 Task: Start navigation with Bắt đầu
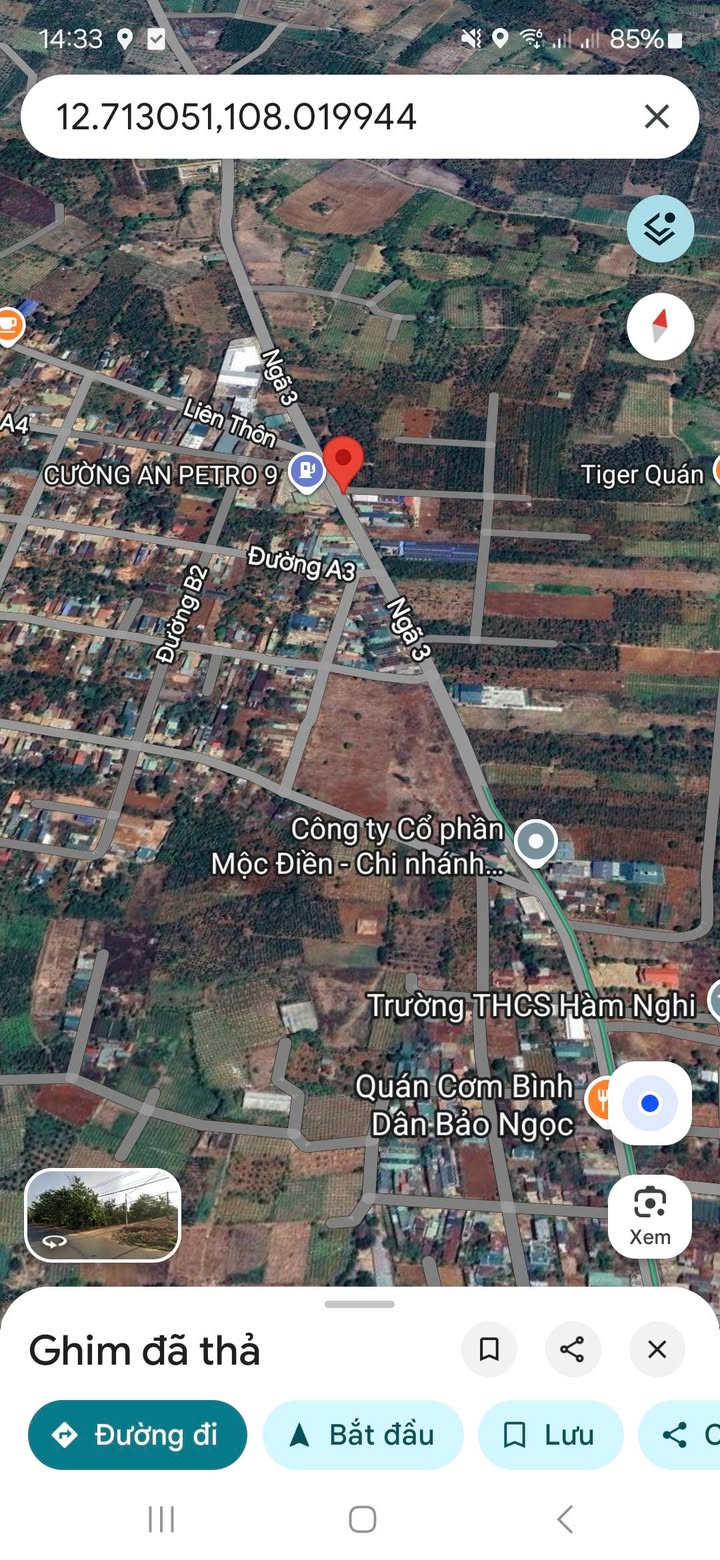click(363, 1435)
